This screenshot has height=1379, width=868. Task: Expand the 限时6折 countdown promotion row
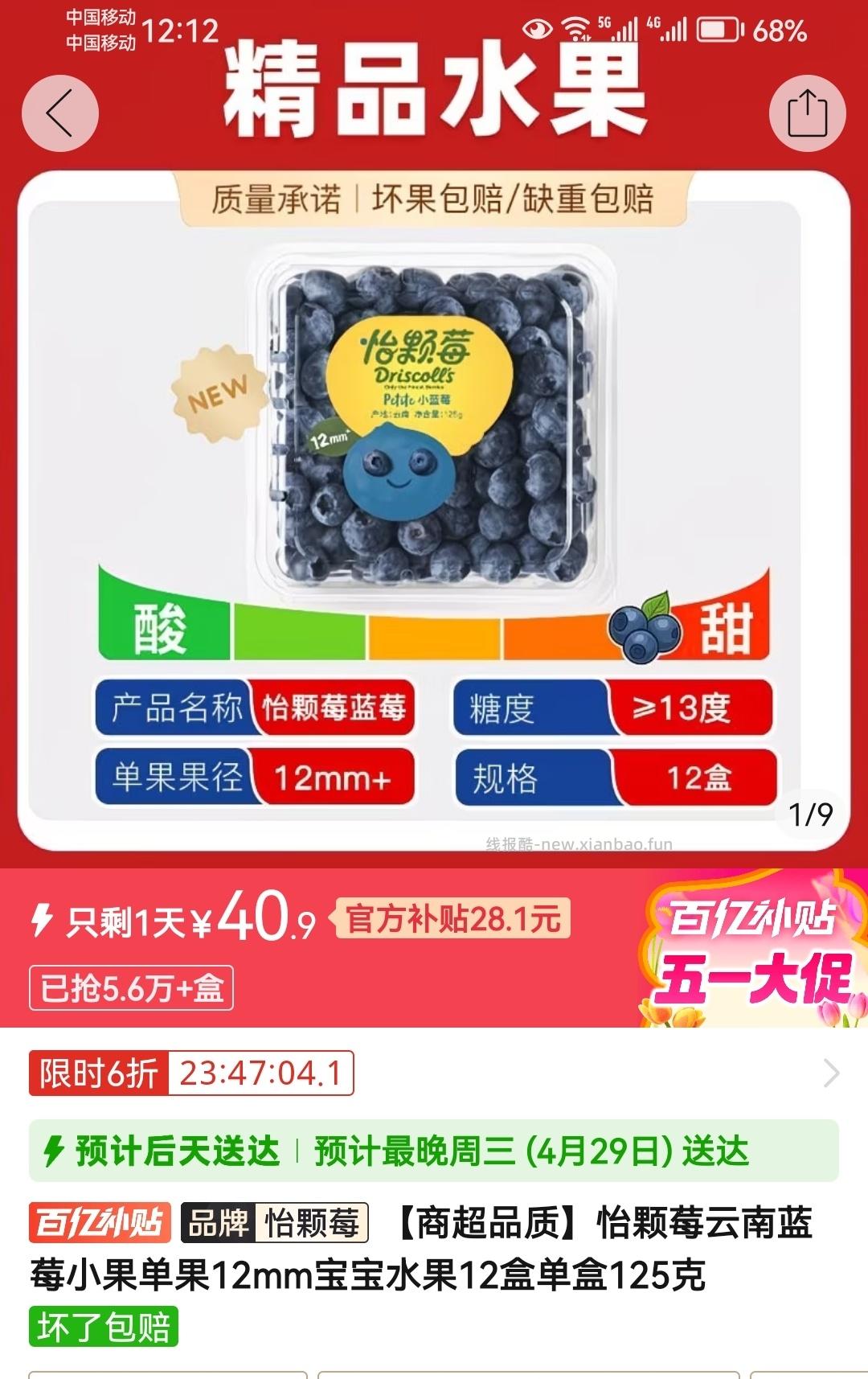[x=831, y=1073]
